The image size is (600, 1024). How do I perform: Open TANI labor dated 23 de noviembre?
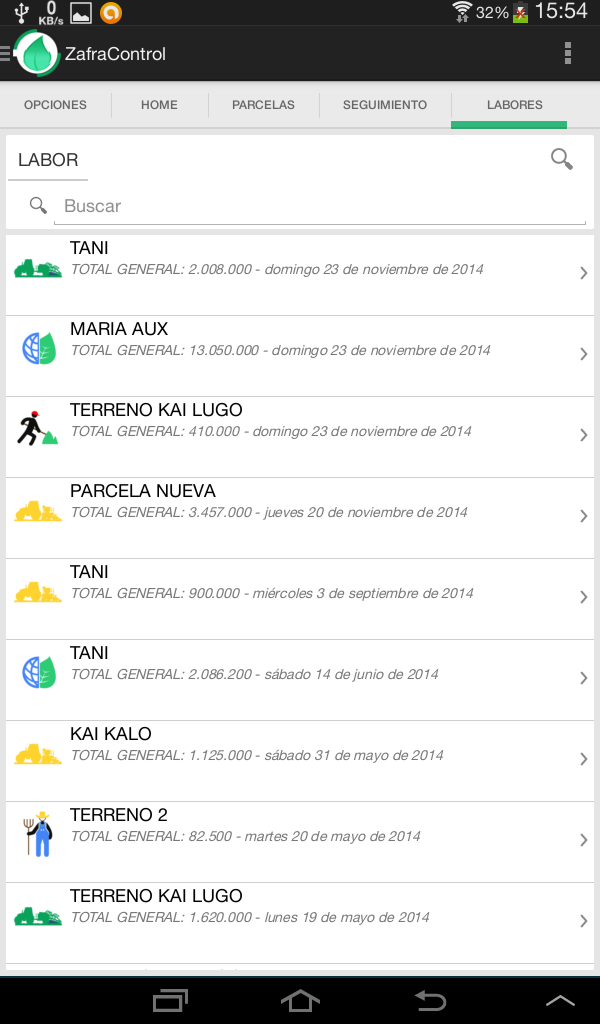300,275
